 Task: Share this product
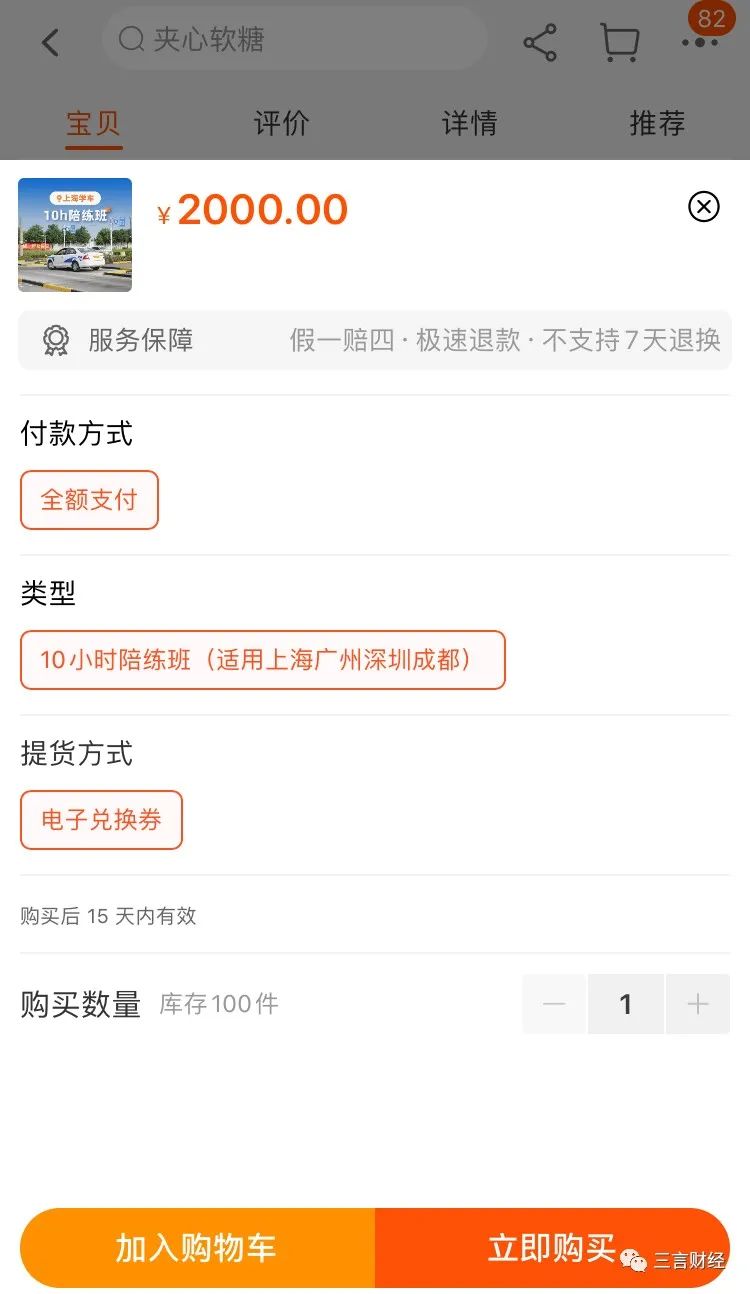(540, 42)
